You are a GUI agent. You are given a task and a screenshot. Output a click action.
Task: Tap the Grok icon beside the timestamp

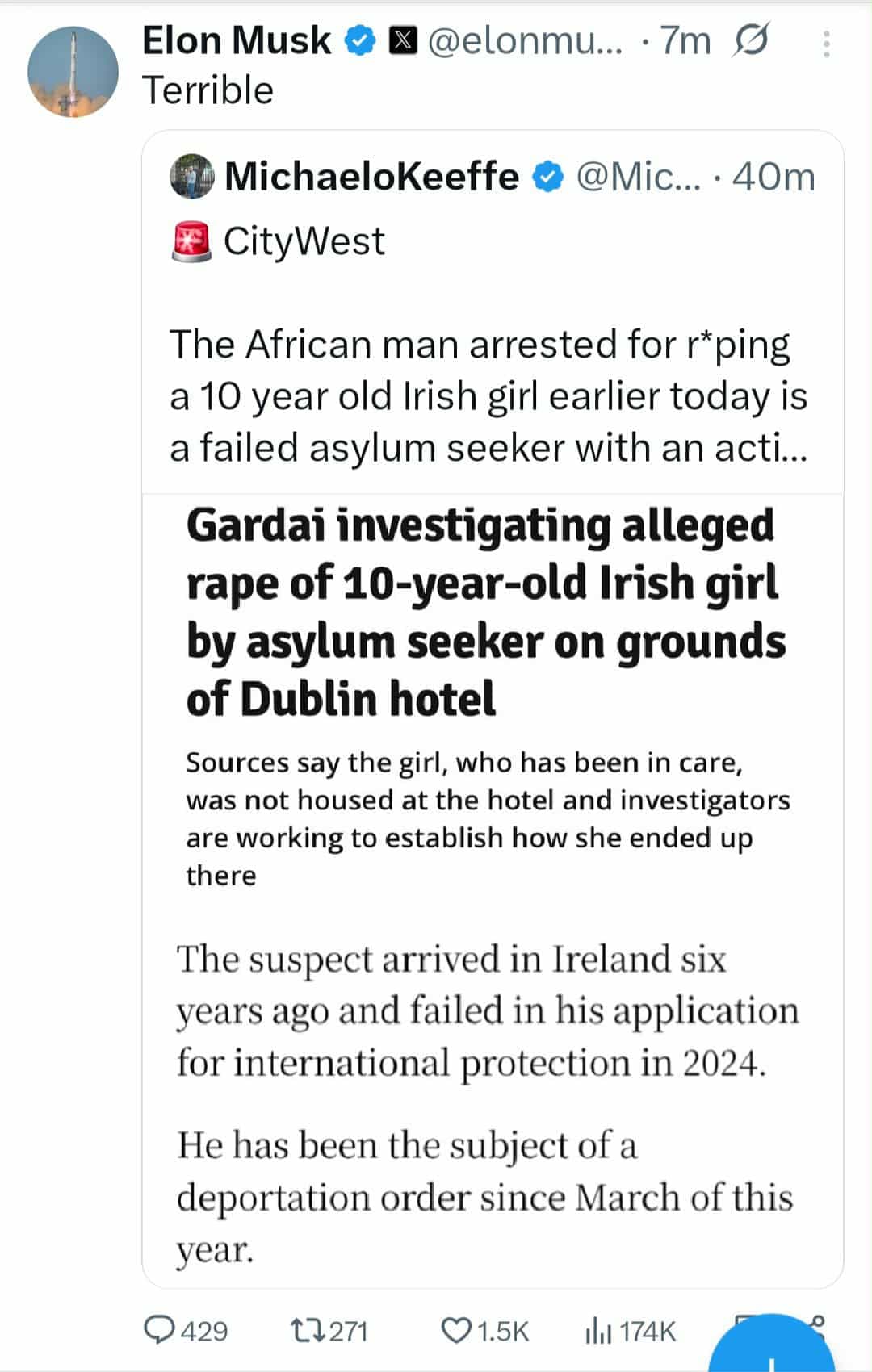tap(751, 40)
